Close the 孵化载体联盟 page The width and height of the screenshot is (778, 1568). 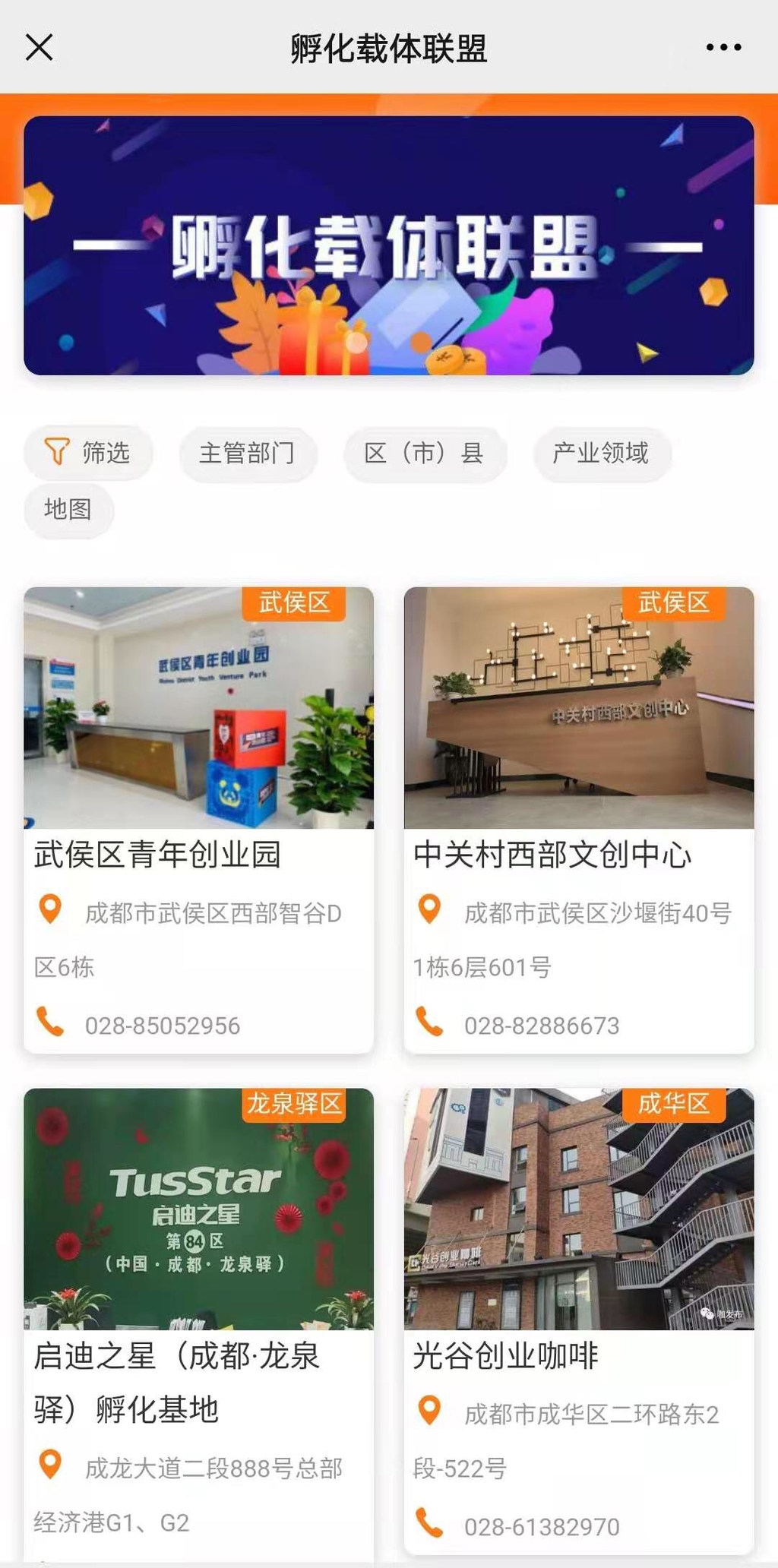coord(40,47)
